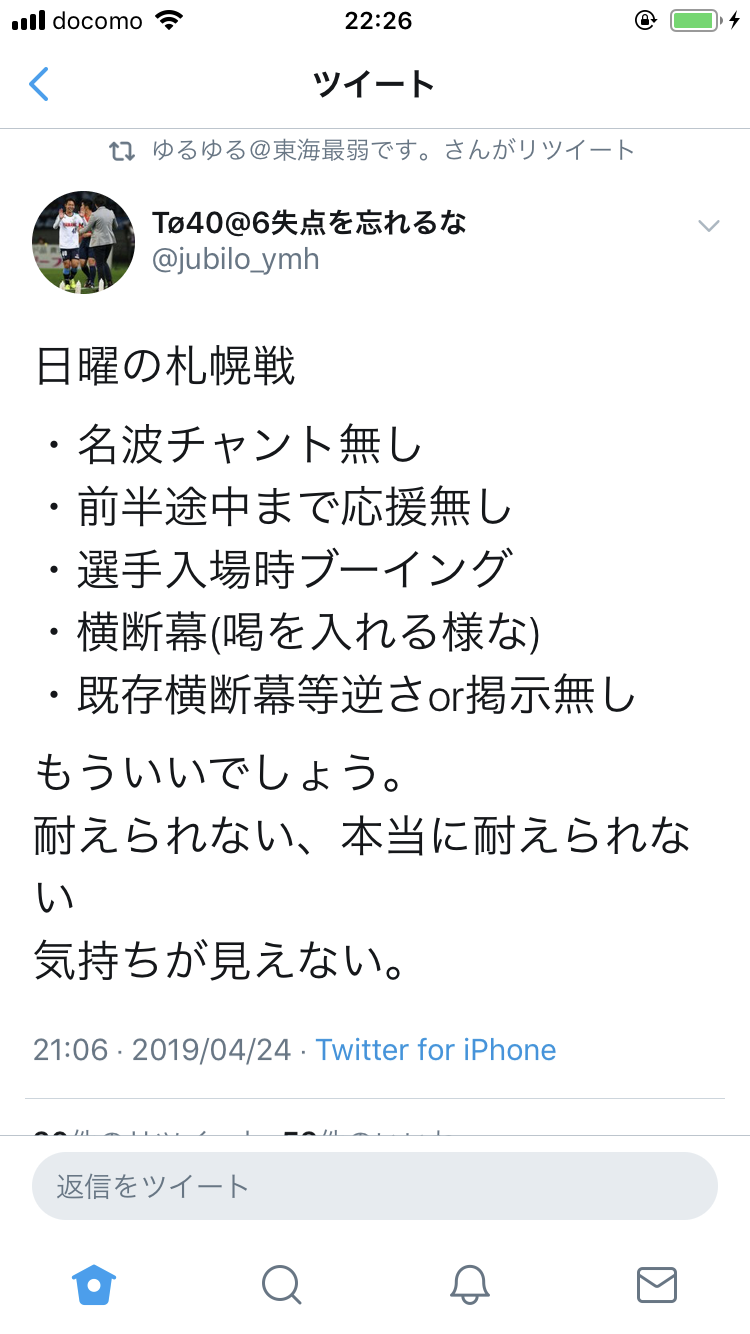Switch to the Search tab
750x1334 pixels.
pyautogui.click(x=281, y=1285)
